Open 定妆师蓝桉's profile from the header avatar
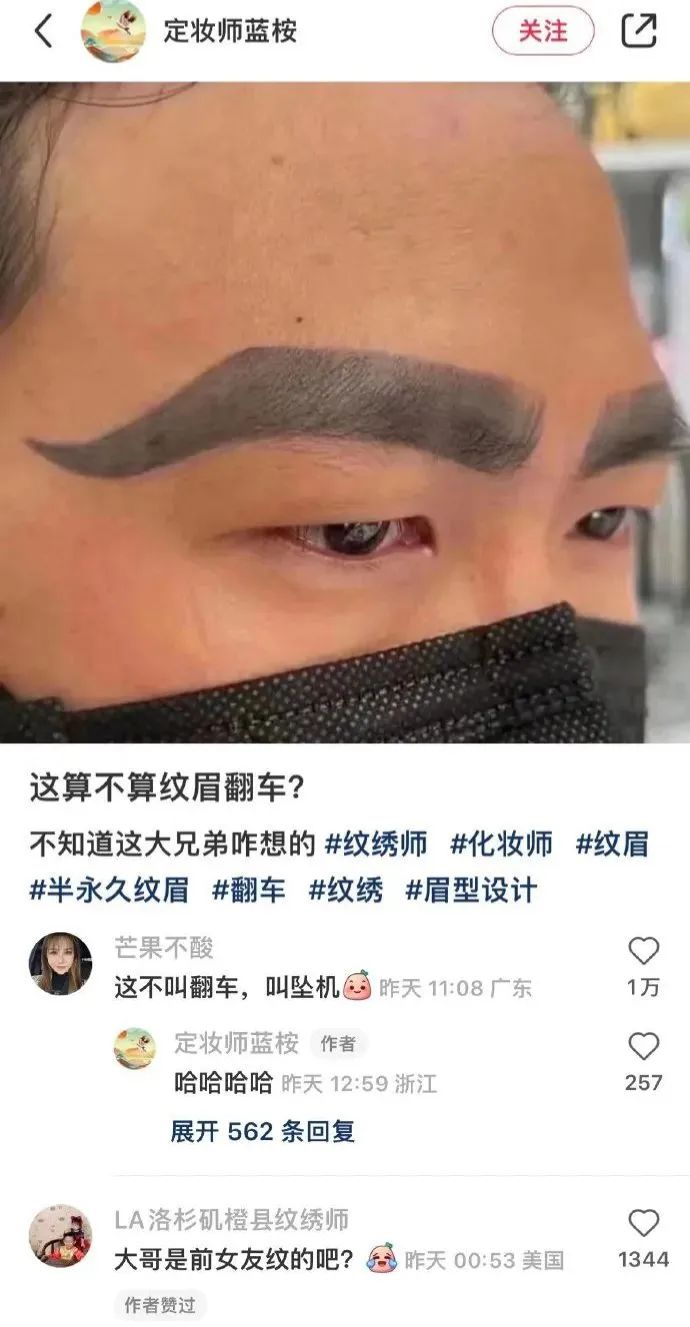690x1327 pixels. point(113,31)
